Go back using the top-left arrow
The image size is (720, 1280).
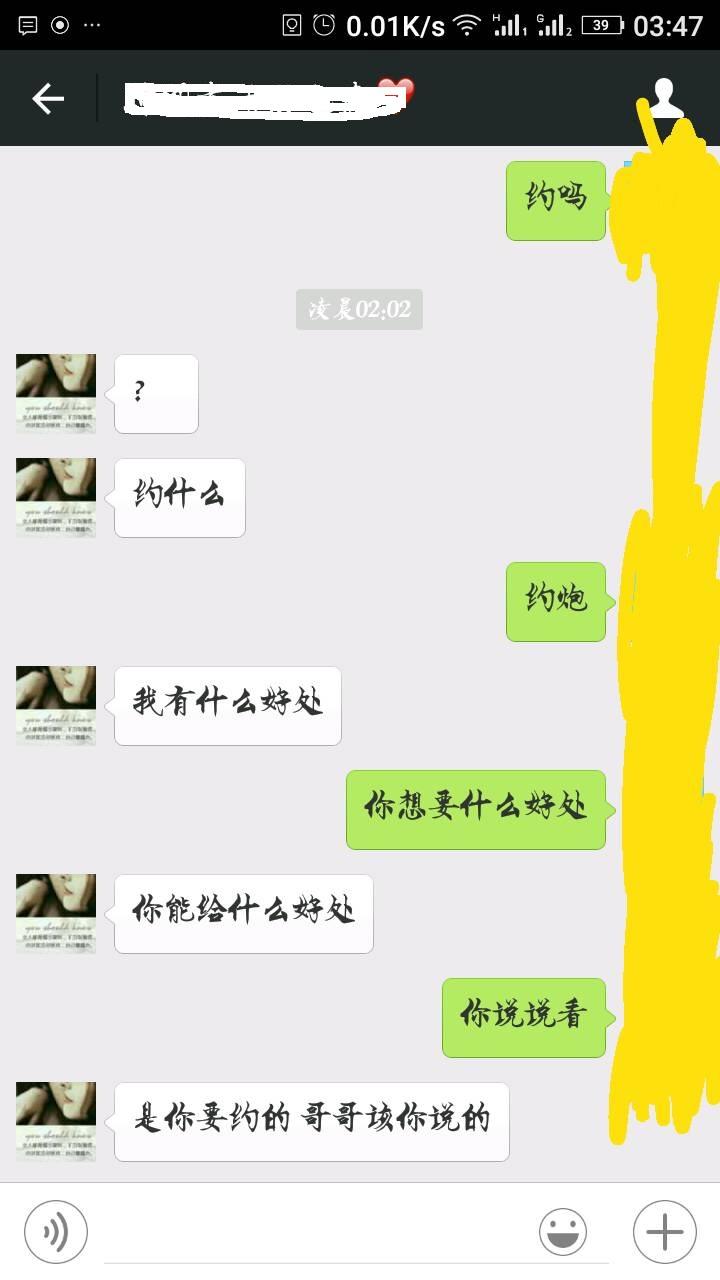pos(48,98)
